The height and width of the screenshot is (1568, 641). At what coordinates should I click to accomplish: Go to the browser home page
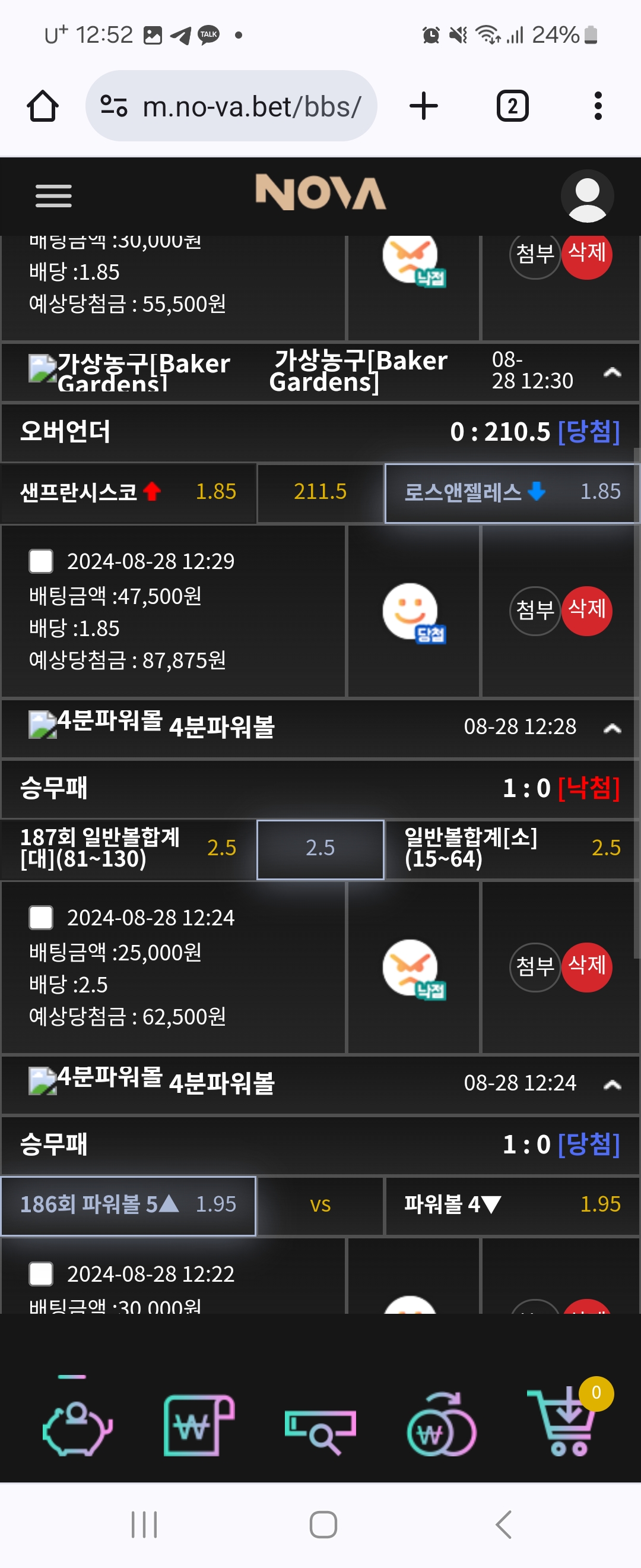(43, 106)
